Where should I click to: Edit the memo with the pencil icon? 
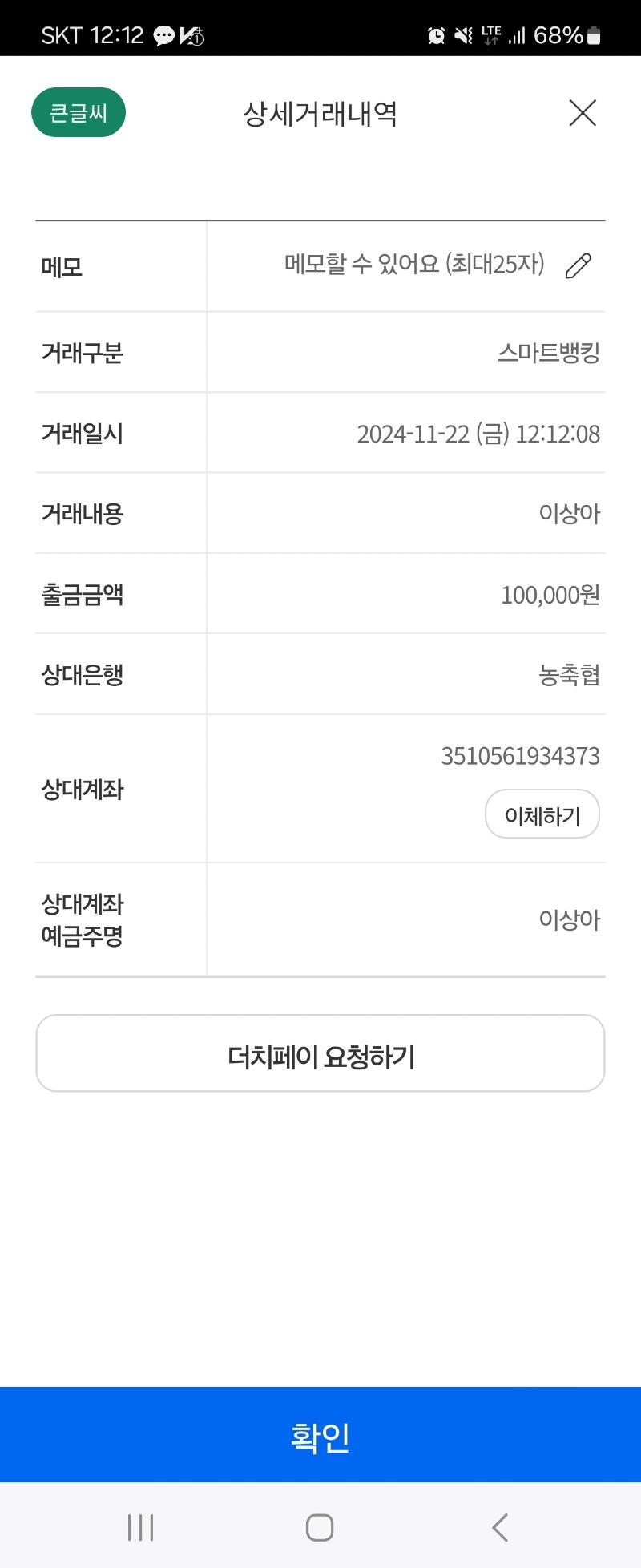578,265
